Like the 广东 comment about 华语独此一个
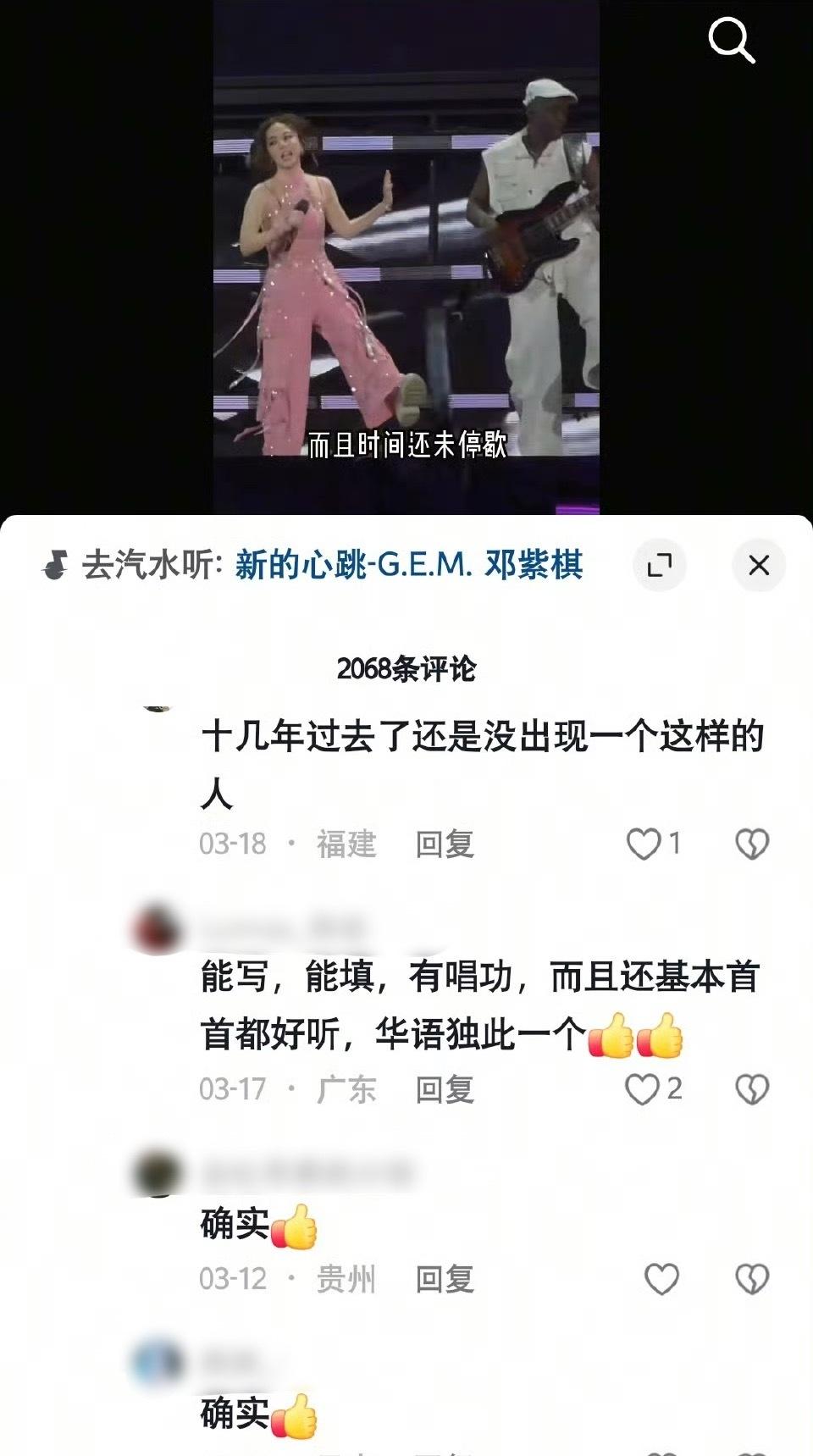 pyautogui.click(x=653, y=1089)
